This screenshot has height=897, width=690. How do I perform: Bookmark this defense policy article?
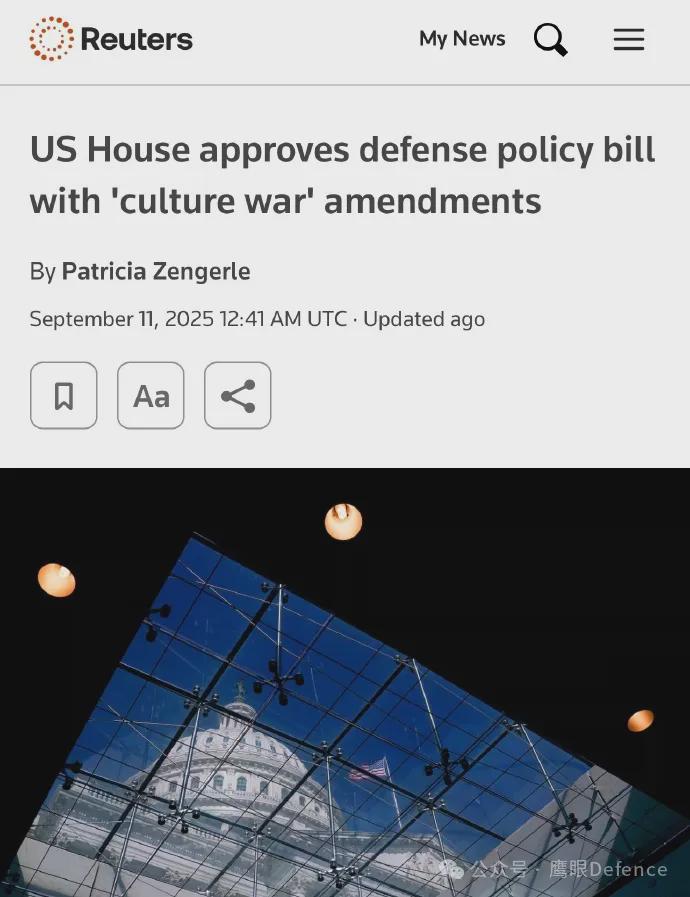tap(64, 396)
